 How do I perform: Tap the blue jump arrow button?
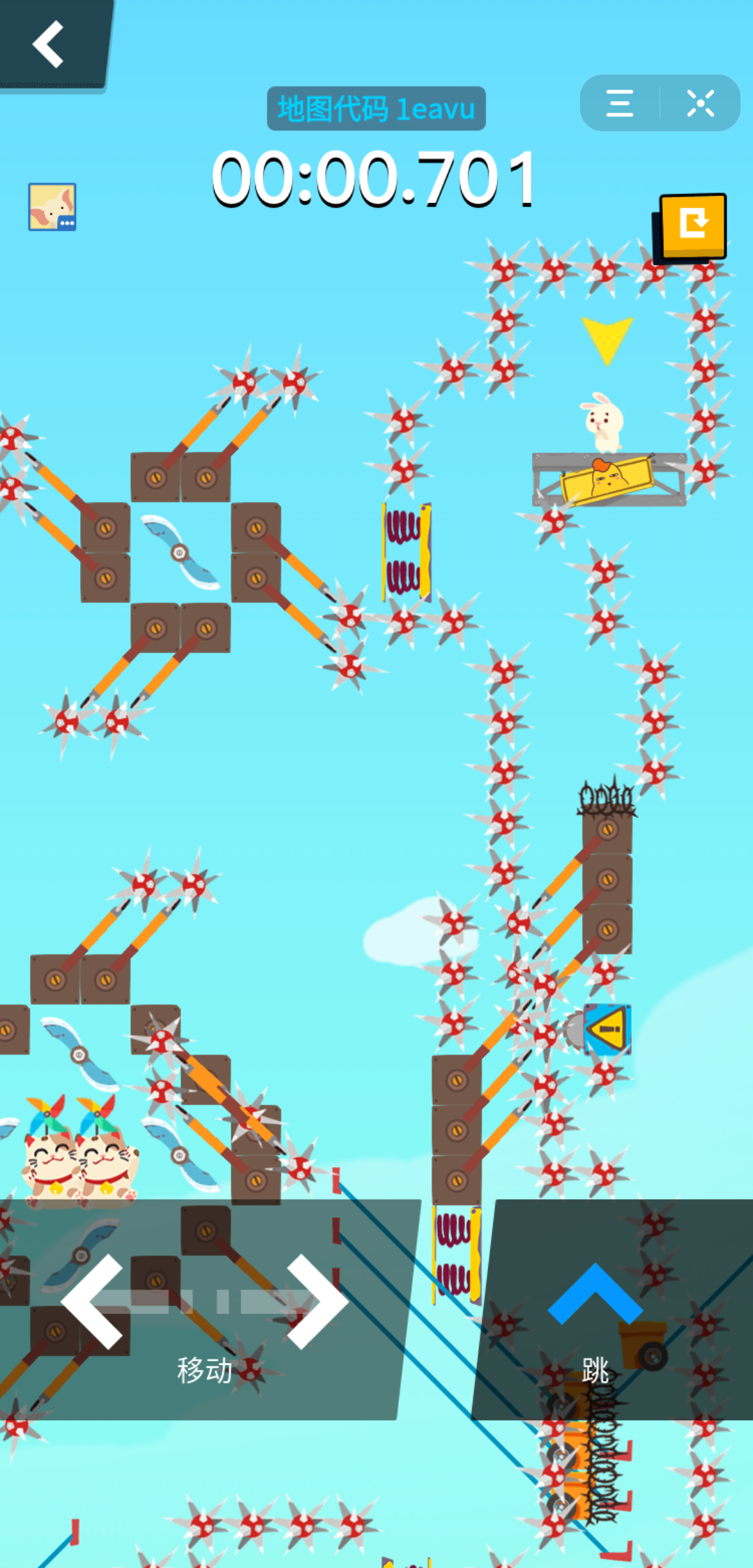tap(595, 1296)
